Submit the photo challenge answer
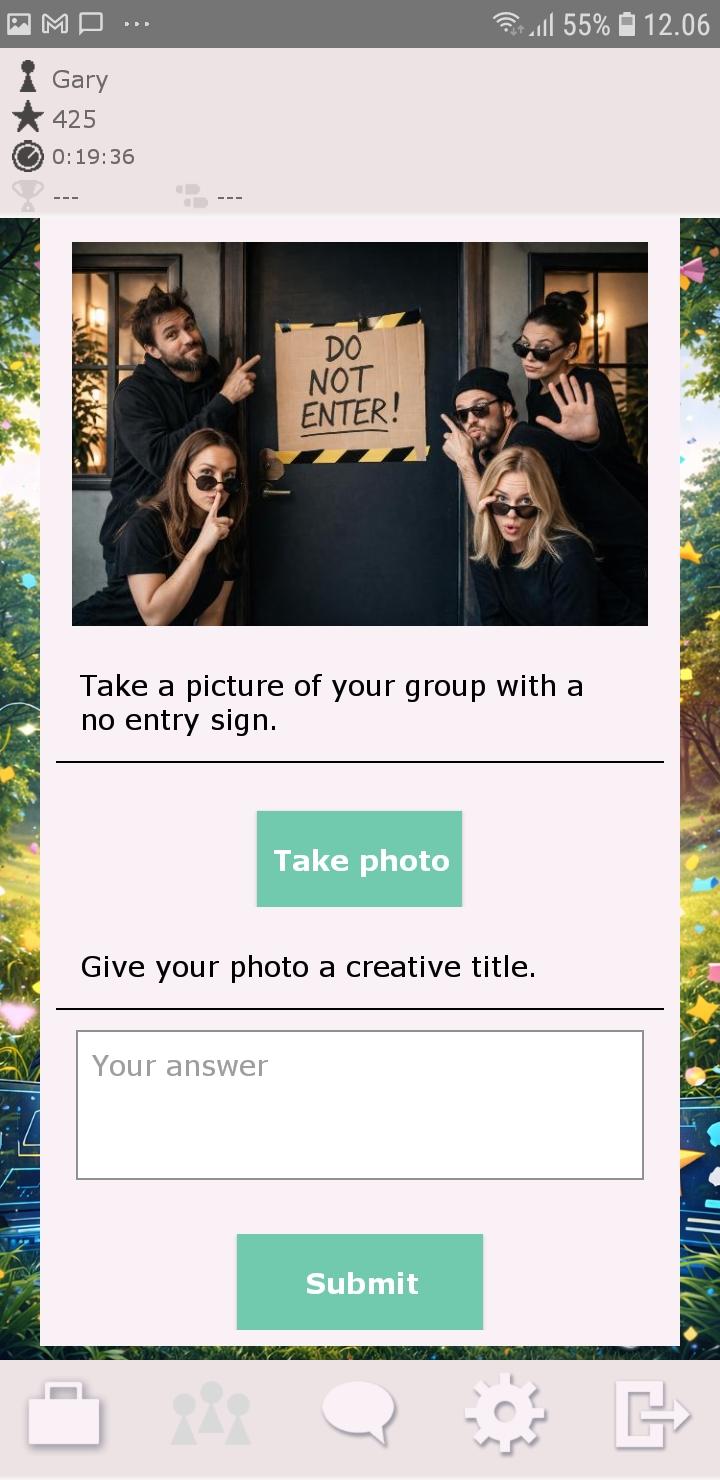The width and height of the screenshot is (720, 1480). click(x=359, y=1281)
